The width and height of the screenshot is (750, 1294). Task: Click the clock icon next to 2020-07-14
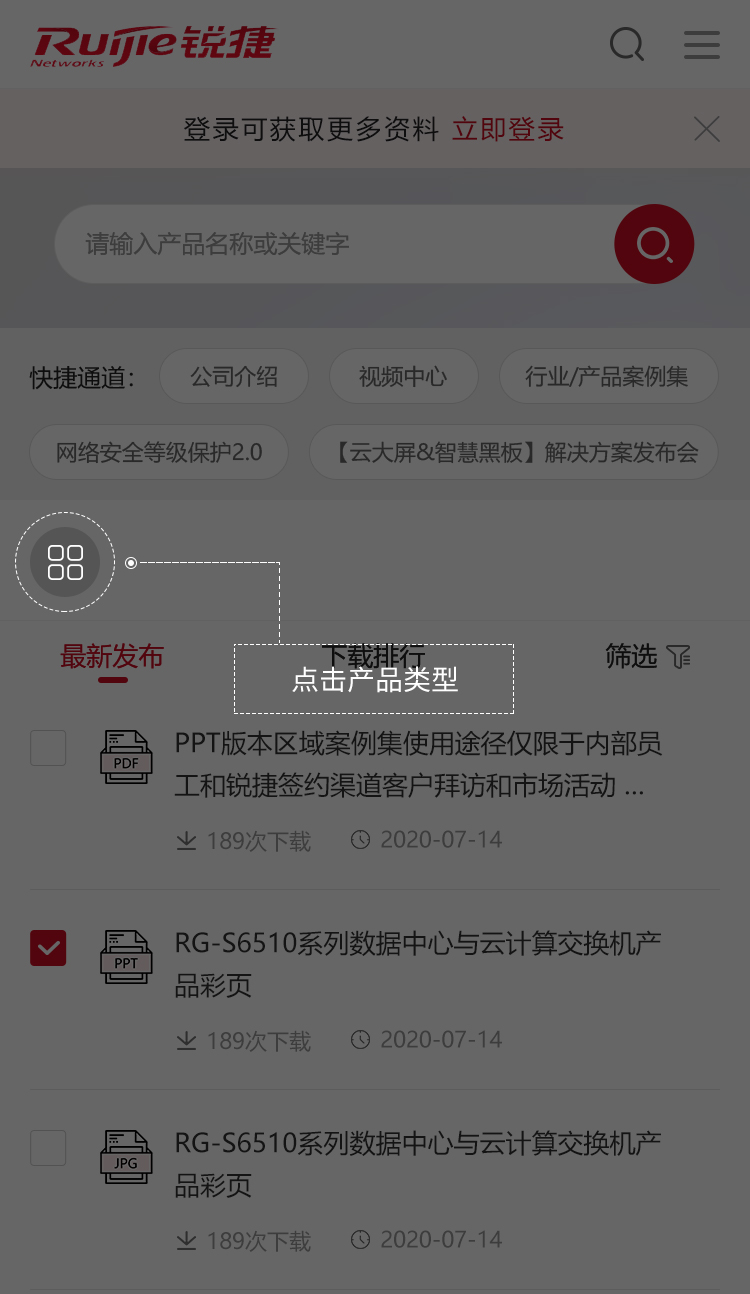pyautogui.click(x=360, y=839)
